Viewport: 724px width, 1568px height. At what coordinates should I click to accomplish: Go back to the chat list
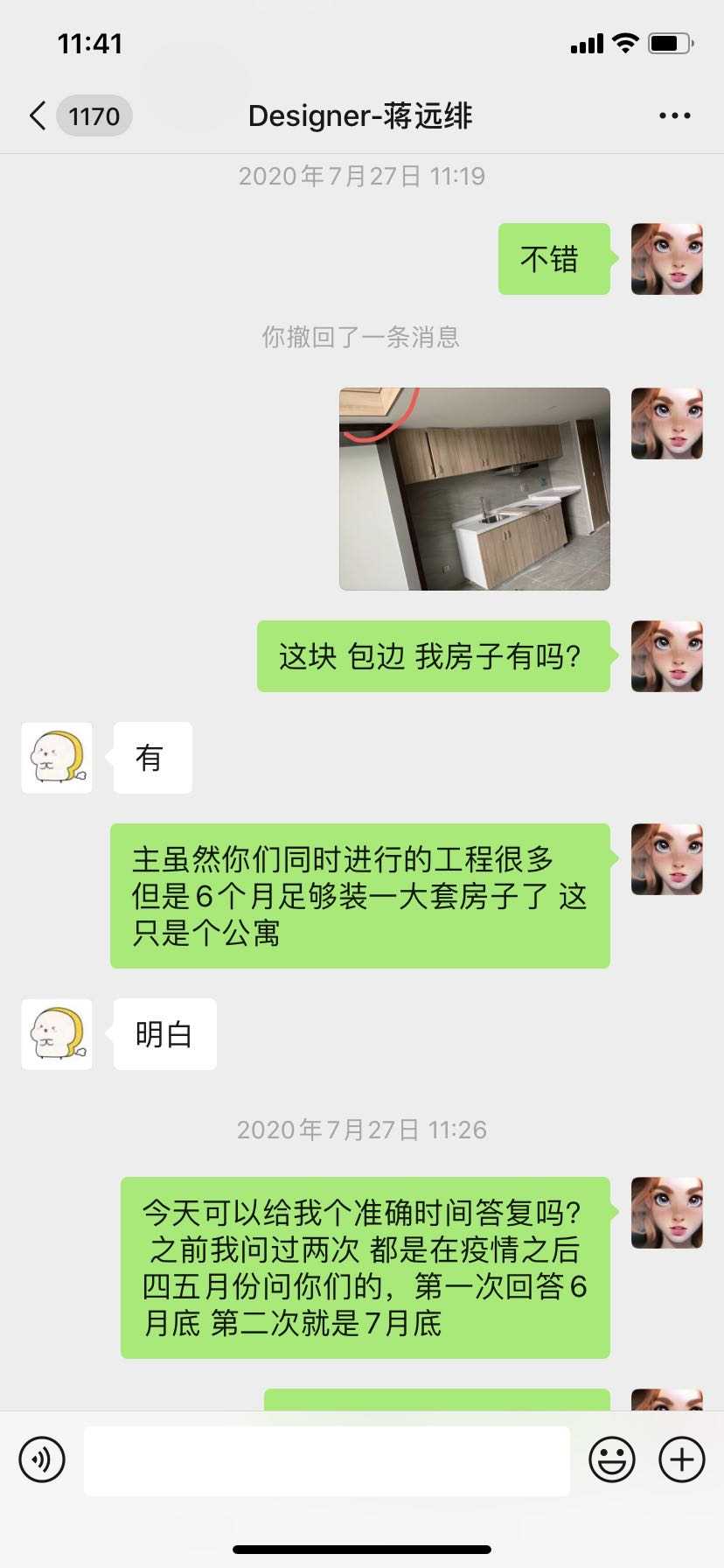click(x=38, y=115)
